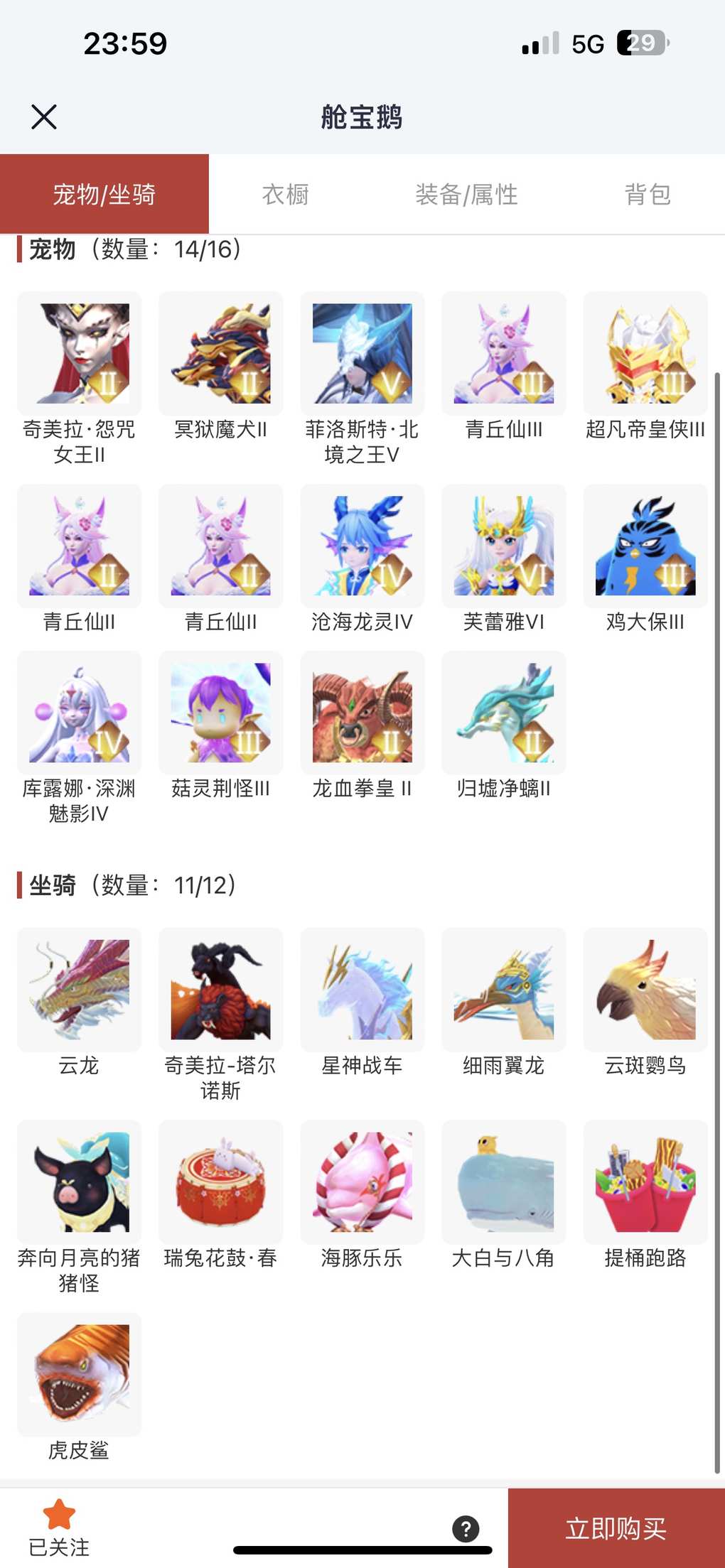View pet 超凡帝皇侠III
The height and width of the screenshot is (1568, 725).
[645, 354]
